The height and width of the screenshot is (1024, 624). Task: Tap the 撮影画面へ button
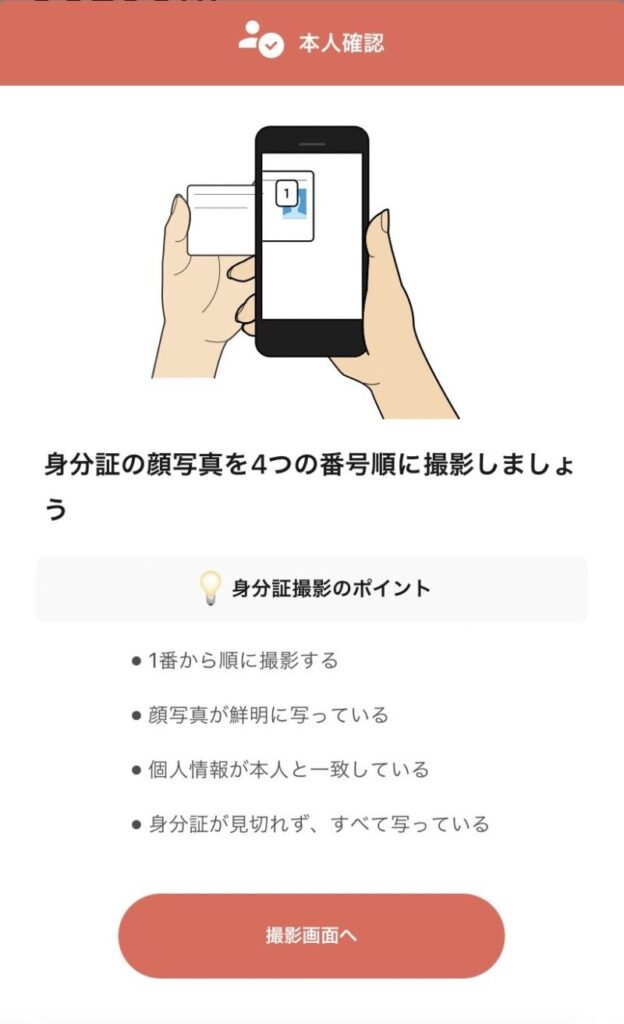pos(311,936)
